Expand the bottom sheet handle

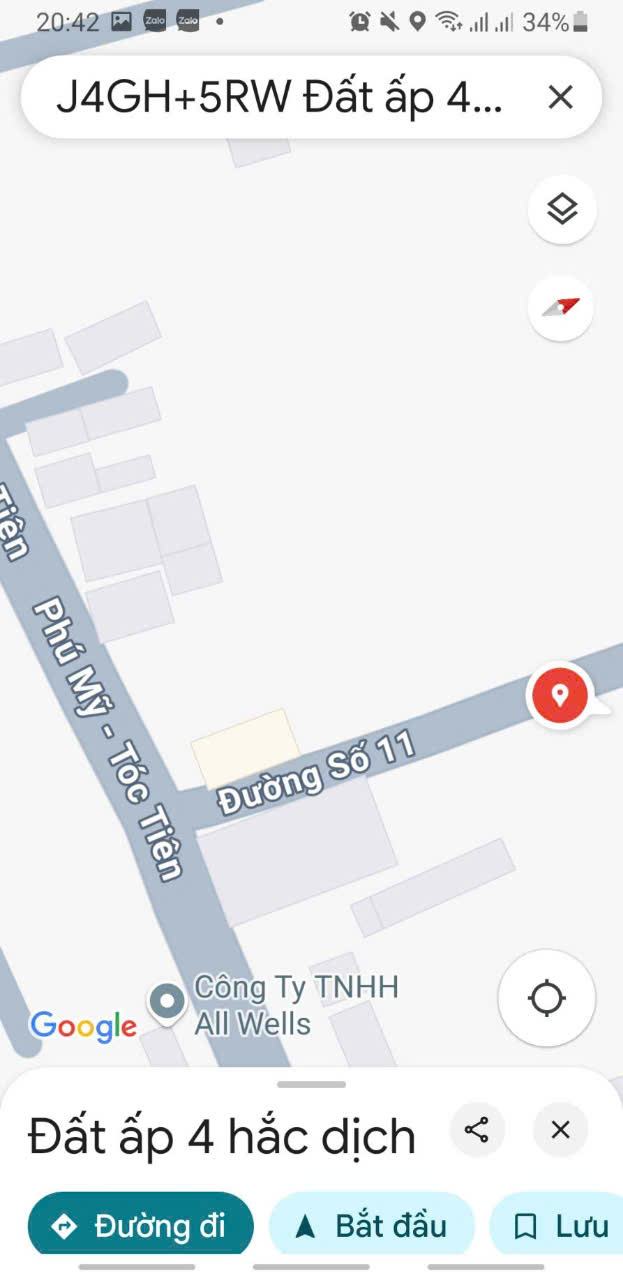click(312, 1084)
